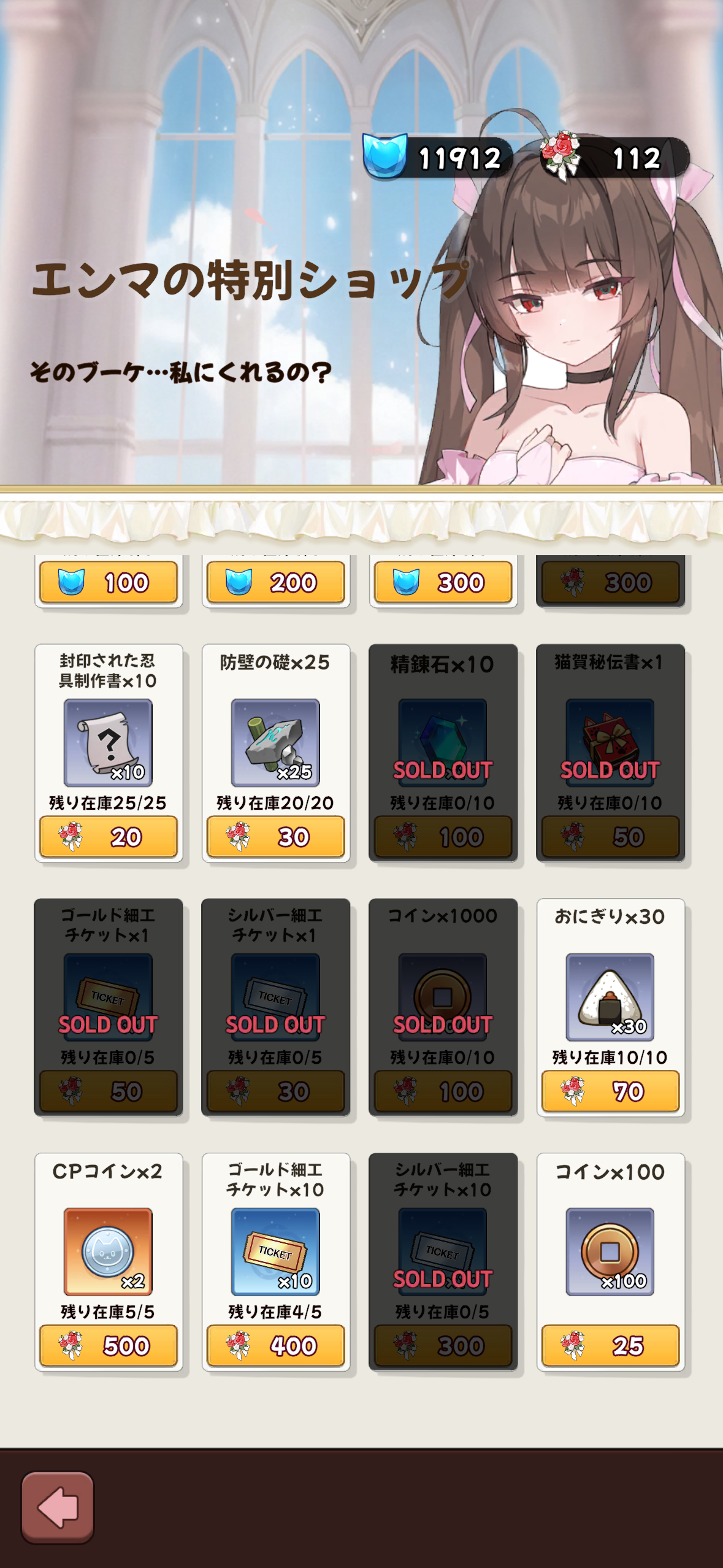View the 防壁の礎 hammer item icon
The height and width of the screenshot is (1568, 723).
tap(275, 742)
